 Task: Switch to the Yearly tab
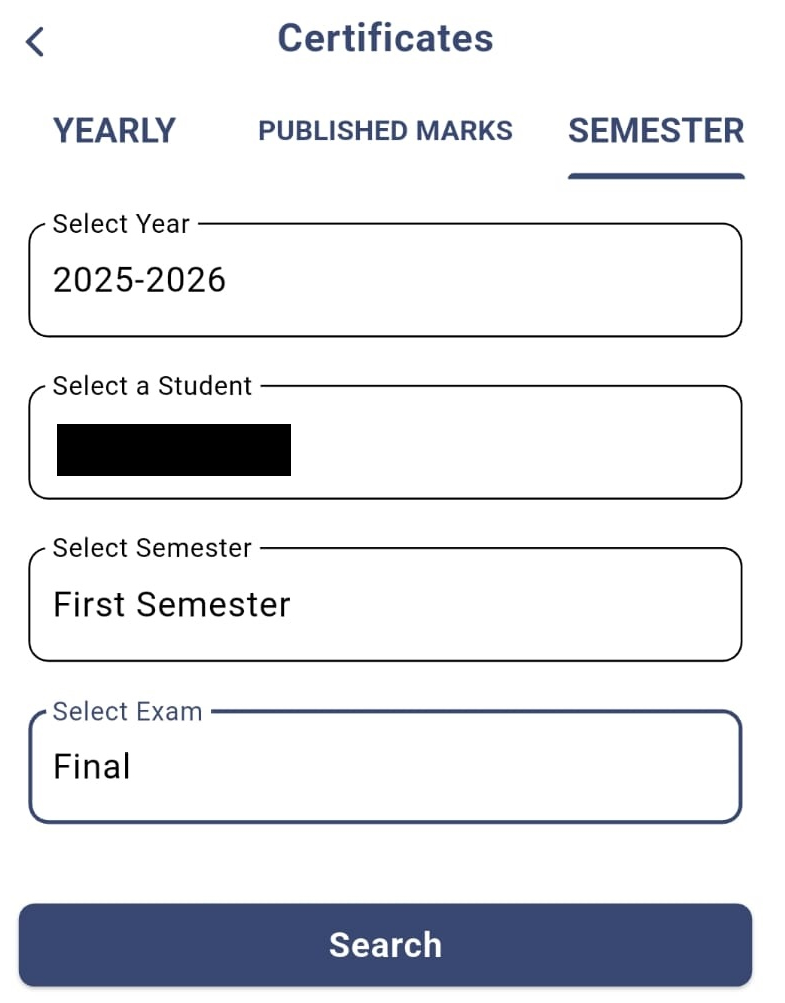tap(114, 131)
